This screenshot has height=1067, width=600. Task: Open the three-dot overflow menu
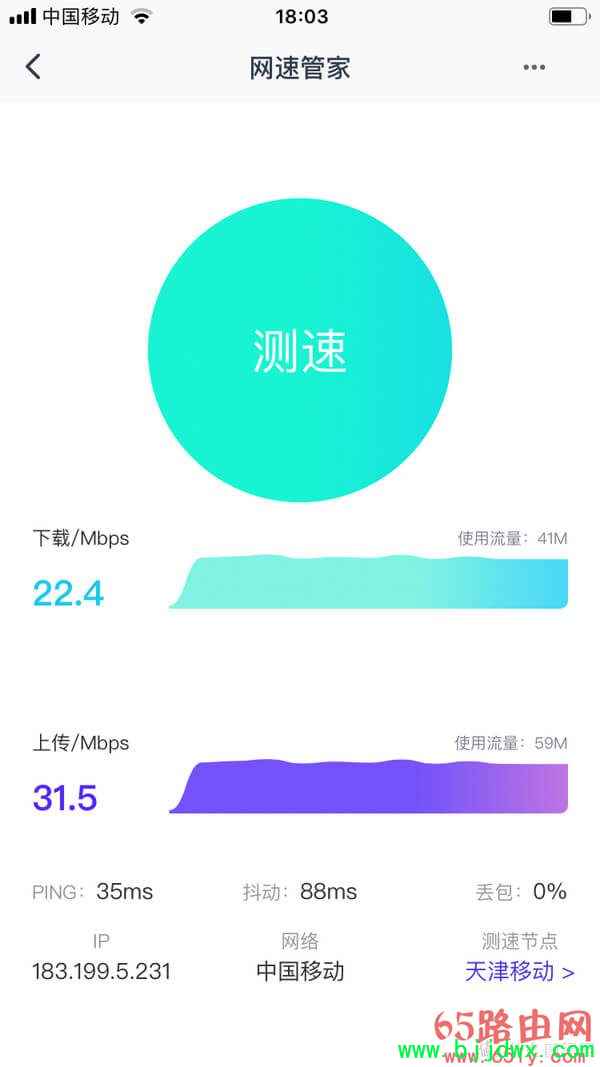tap(534, 67)
